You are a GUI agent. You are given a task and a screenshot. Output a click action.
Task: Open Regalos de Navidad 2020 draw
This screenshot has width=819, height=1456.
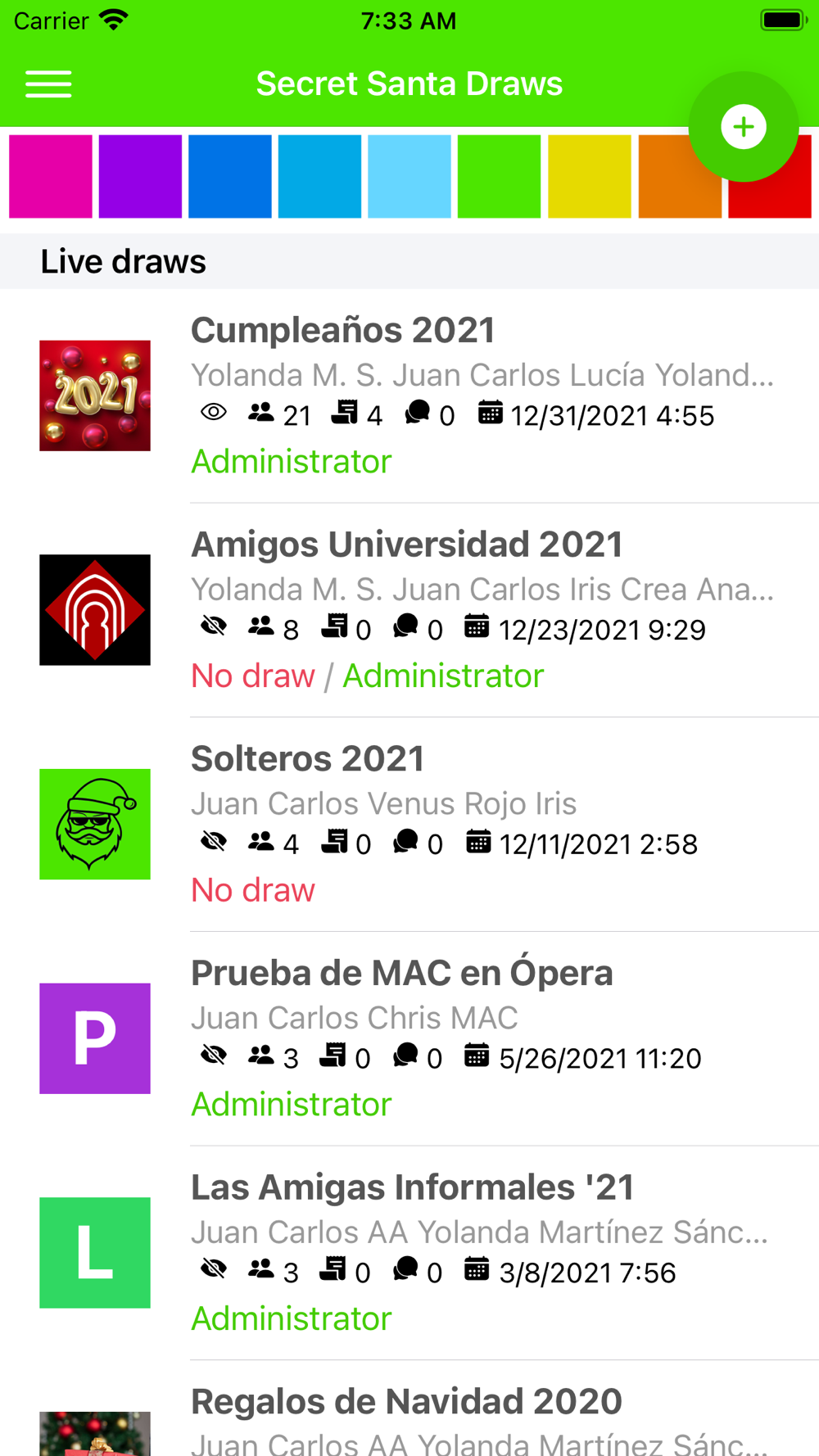click(409, 1409)
